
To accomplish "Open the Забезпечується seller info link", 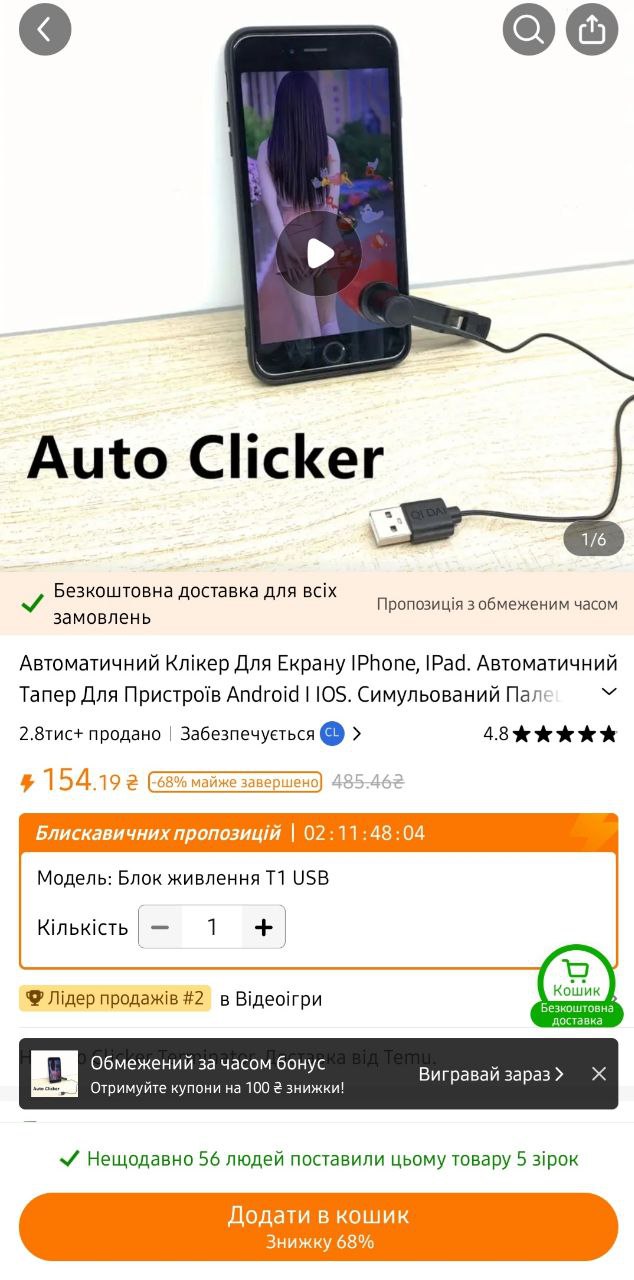I will pos(271,734).
